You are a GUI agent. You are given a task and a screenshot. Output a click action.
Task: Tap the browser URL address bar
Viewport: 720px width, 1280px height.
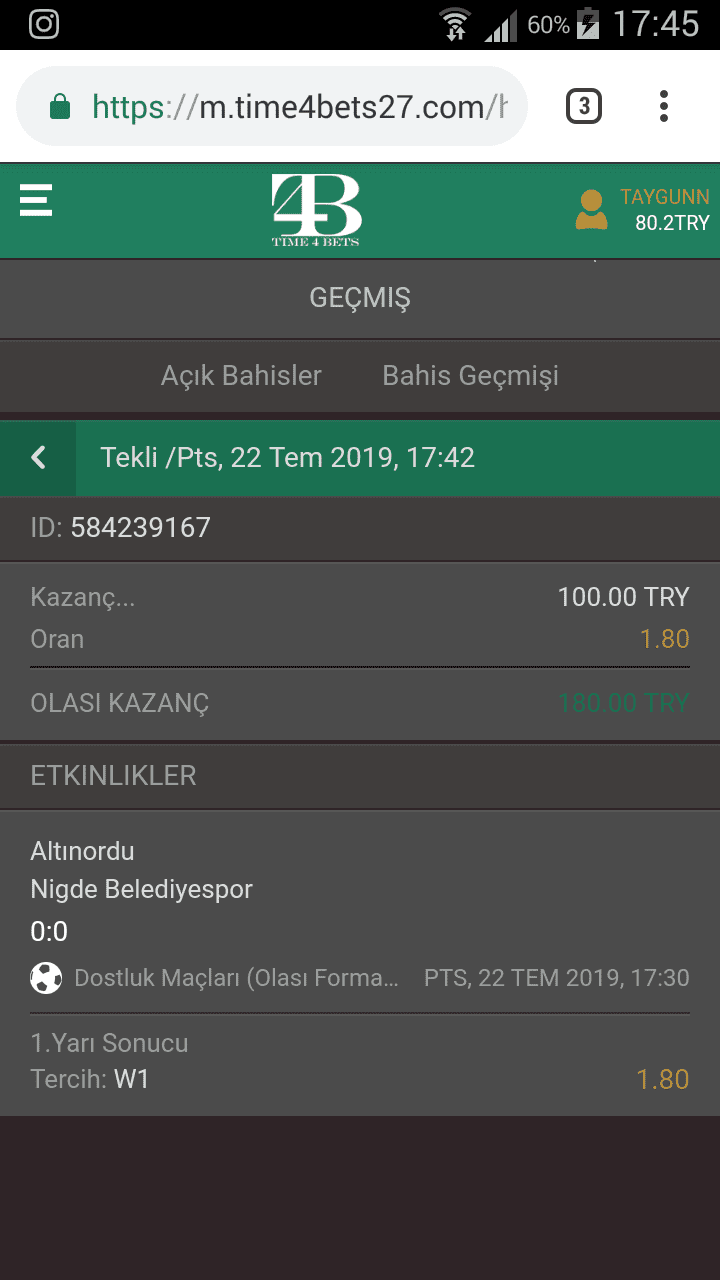(x=271, y=107)
